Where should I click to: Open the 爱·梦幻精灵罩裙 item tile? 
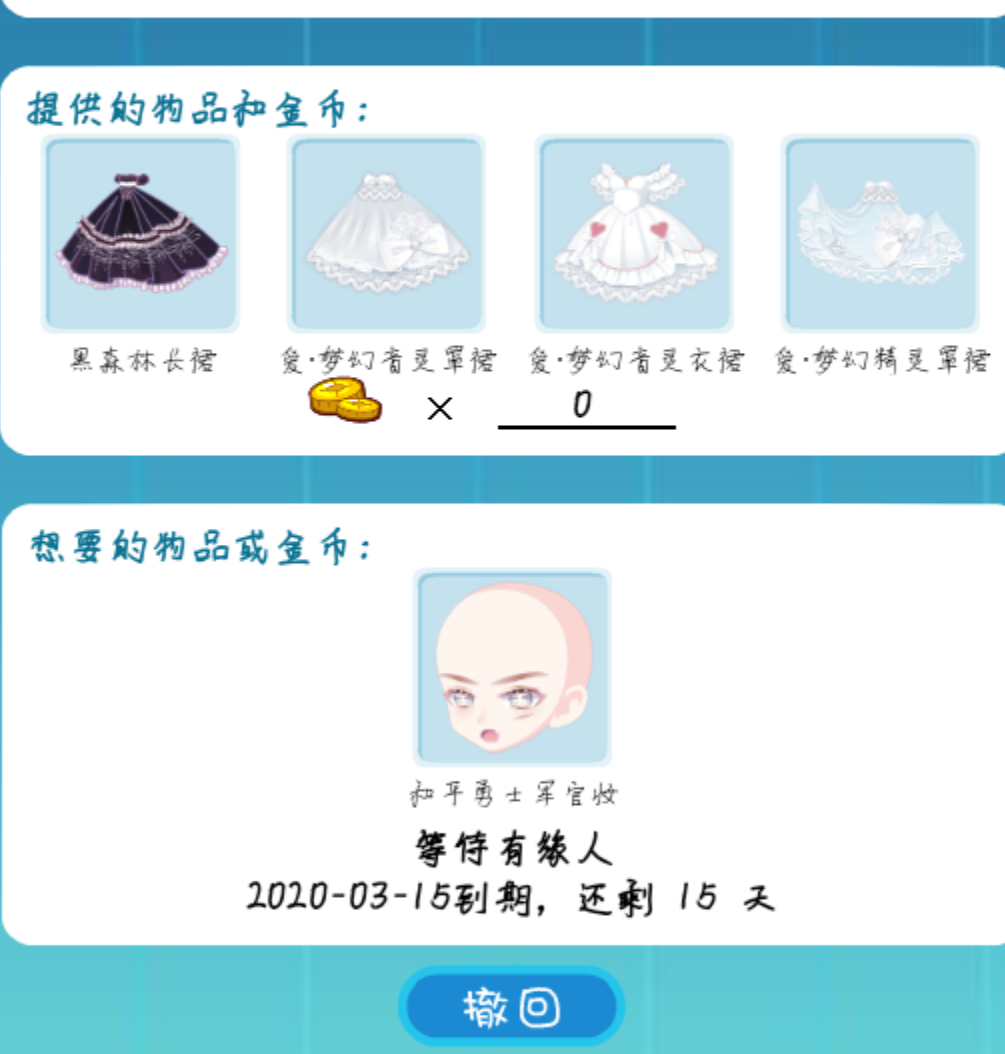tap(880, 234)
